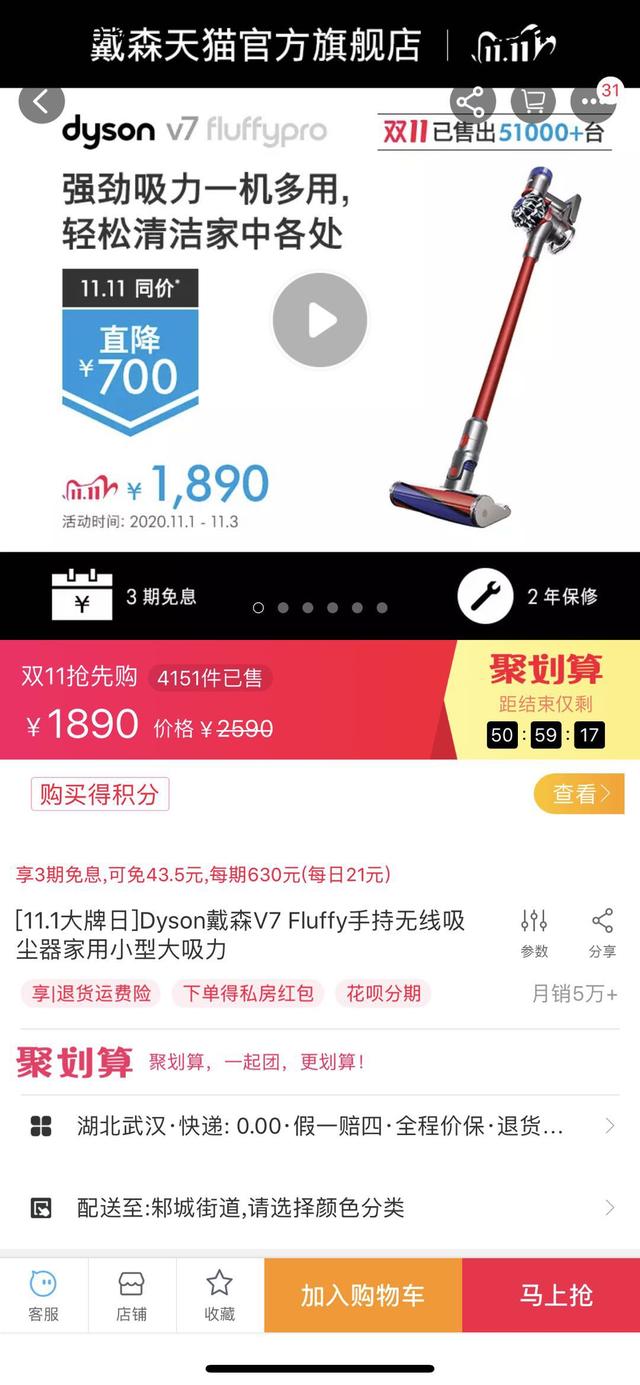
Task: Go back using the top-left arrow
Action: coord(41,101)
